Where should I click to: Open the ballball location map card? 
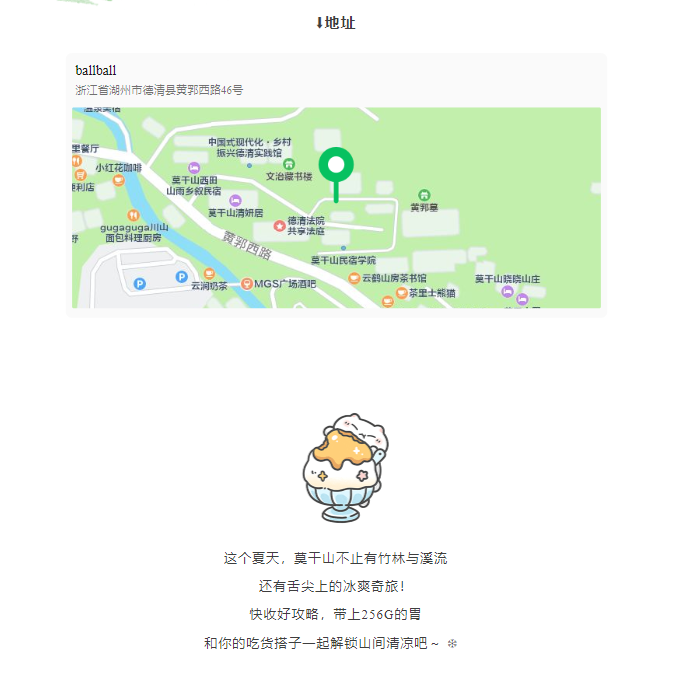pos(336,187)
